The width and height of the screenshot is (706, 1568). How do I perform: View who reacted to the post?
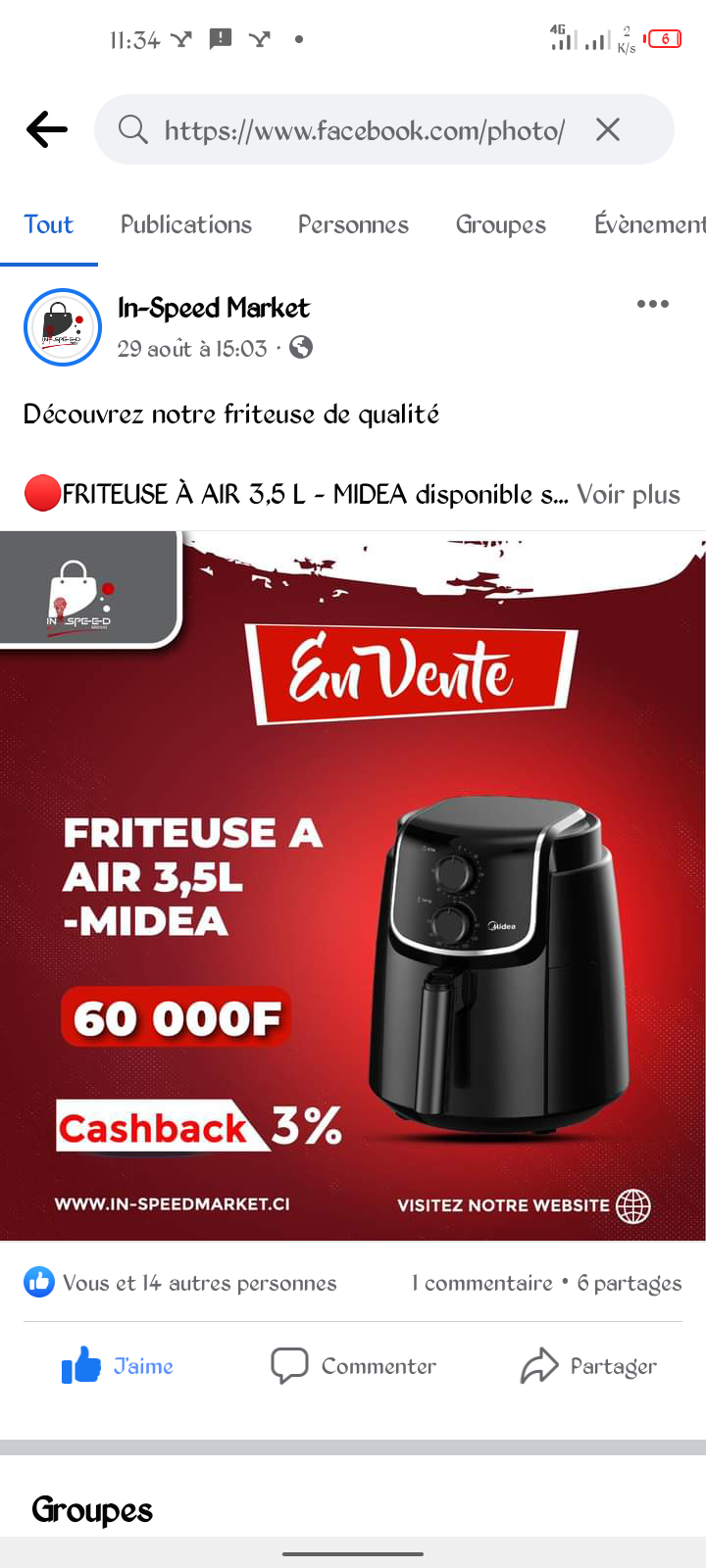pos(180,1283)
